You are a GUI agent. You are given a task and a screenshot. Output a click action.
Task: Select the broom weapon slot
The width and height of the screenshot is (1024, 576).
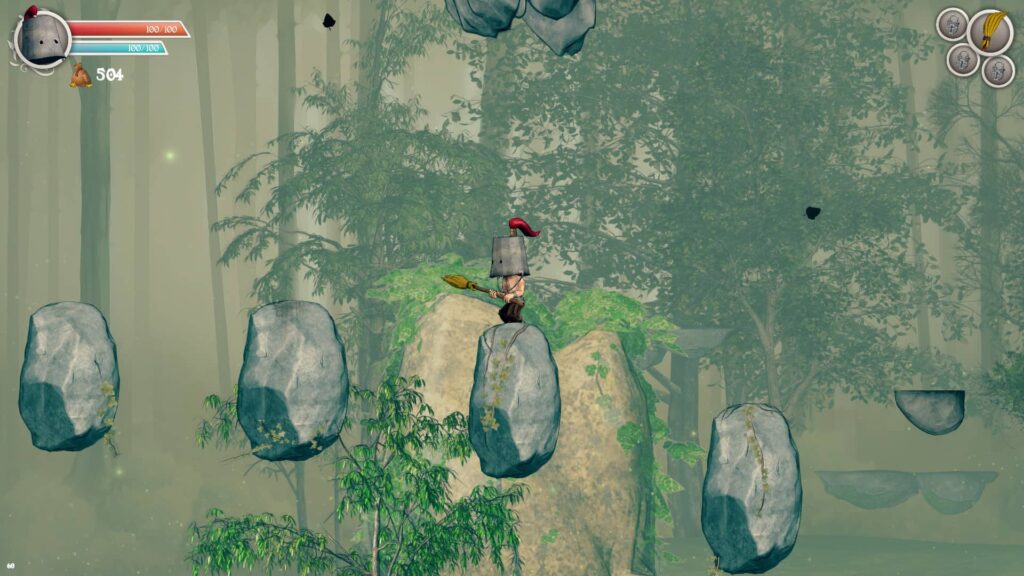point(991,32)
